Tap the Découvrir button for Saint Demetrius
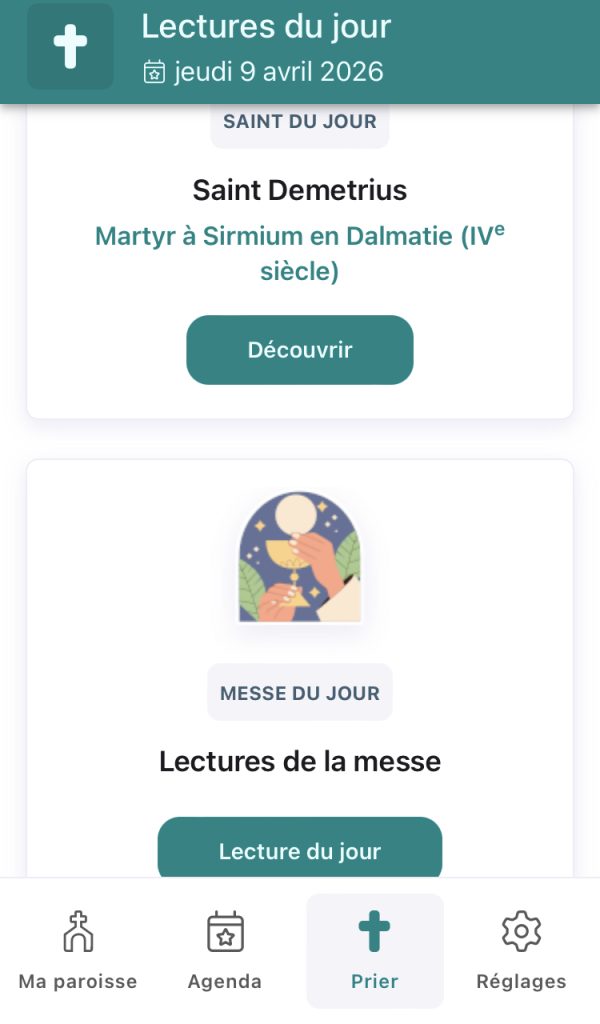The width and height of the screenshot is (600, 1024). (x=300, y=350)
